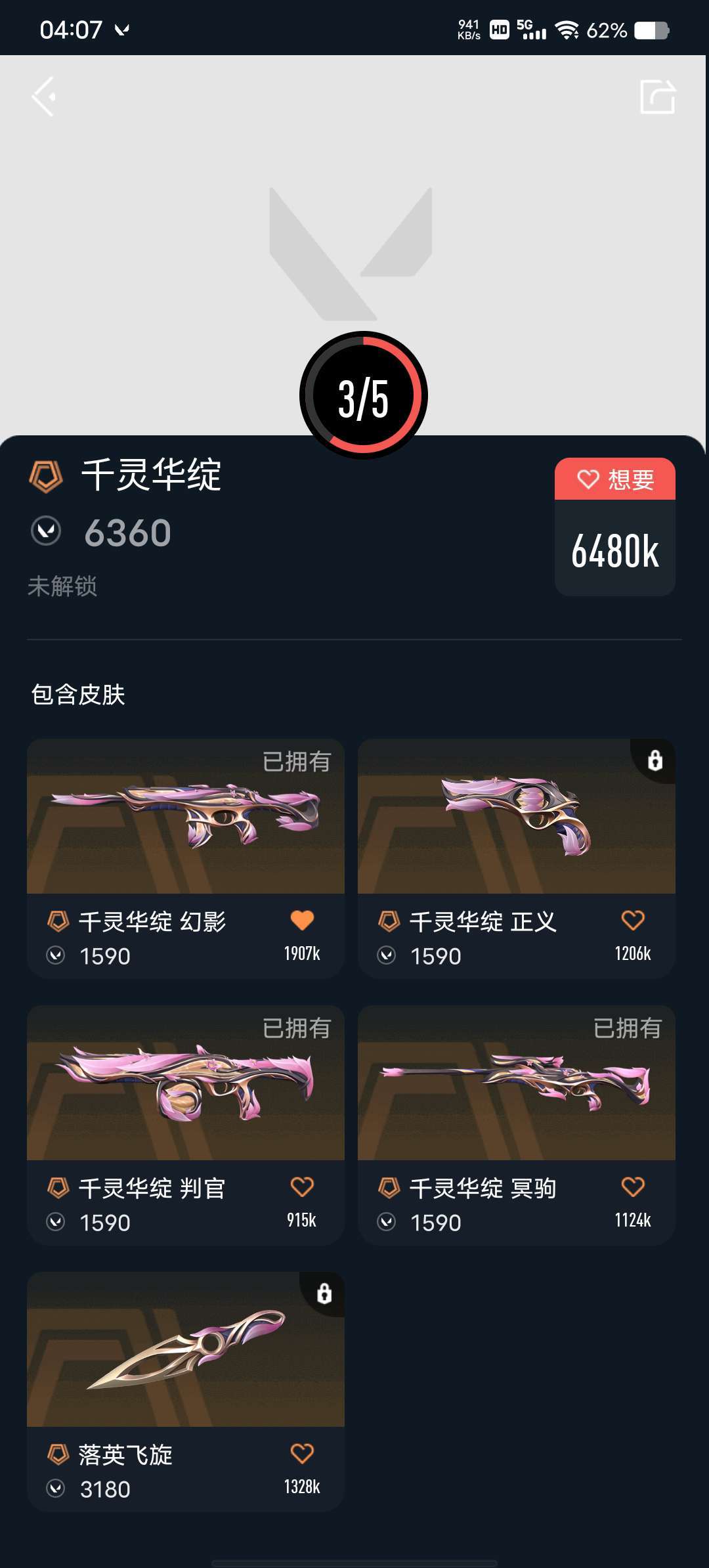The width and height of the screenshot is (709, 1568).
Task: Like the 千灵华绽 判官 skin
Action: click(x=302, y=1187)
